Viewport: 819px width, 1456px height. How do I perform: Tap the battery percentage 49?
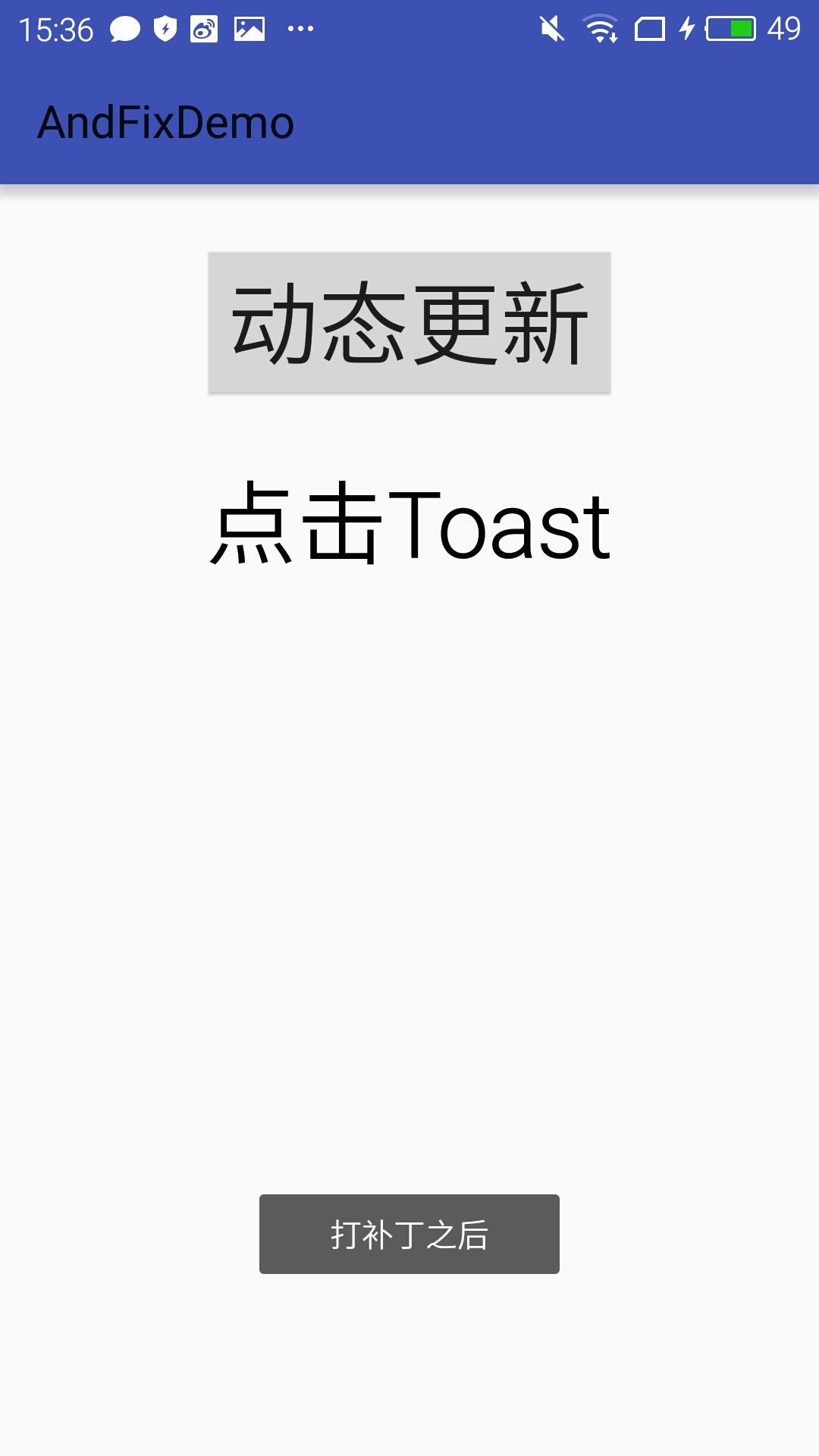[781, 29]
